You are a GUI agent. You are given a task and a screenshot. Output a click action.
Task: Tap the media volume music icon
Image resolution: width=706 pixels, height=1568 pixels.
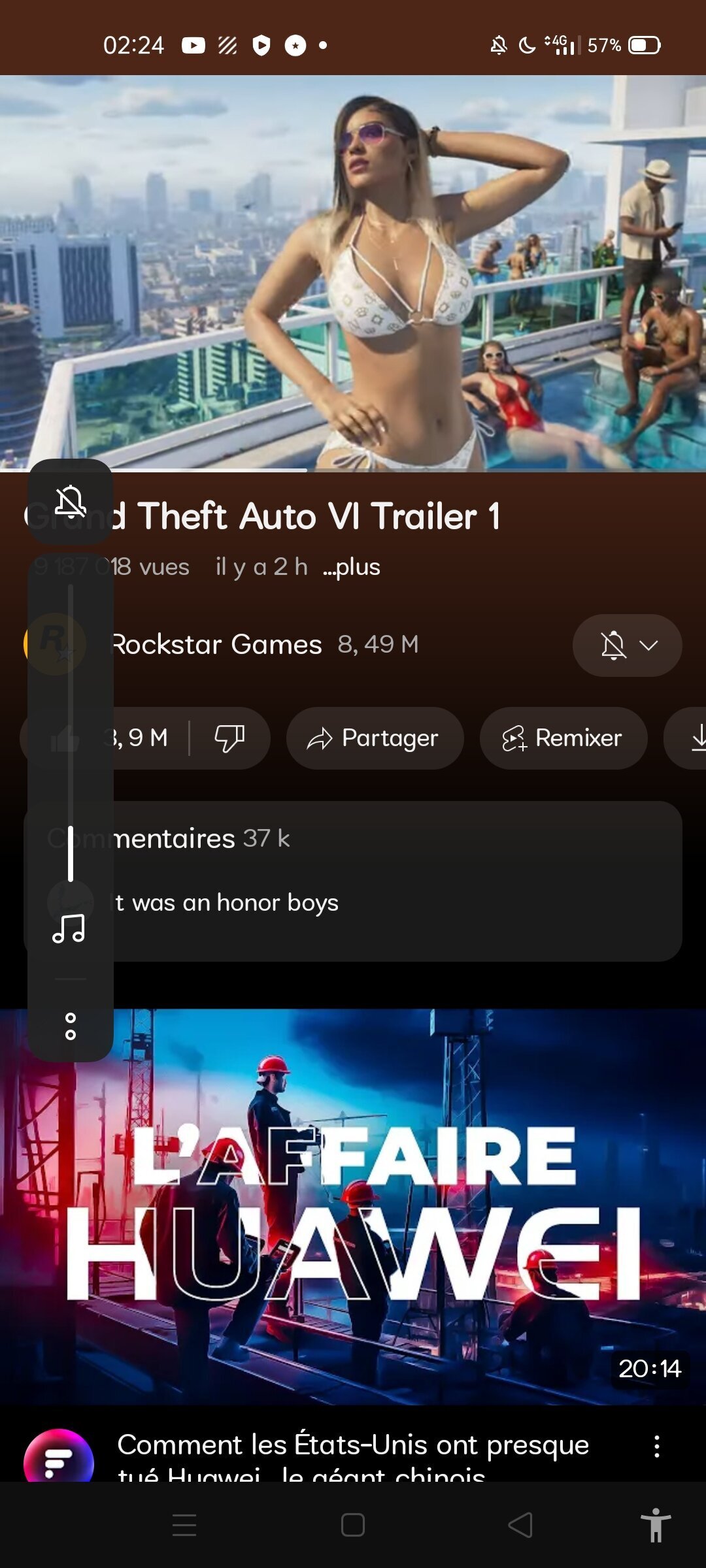69,928
